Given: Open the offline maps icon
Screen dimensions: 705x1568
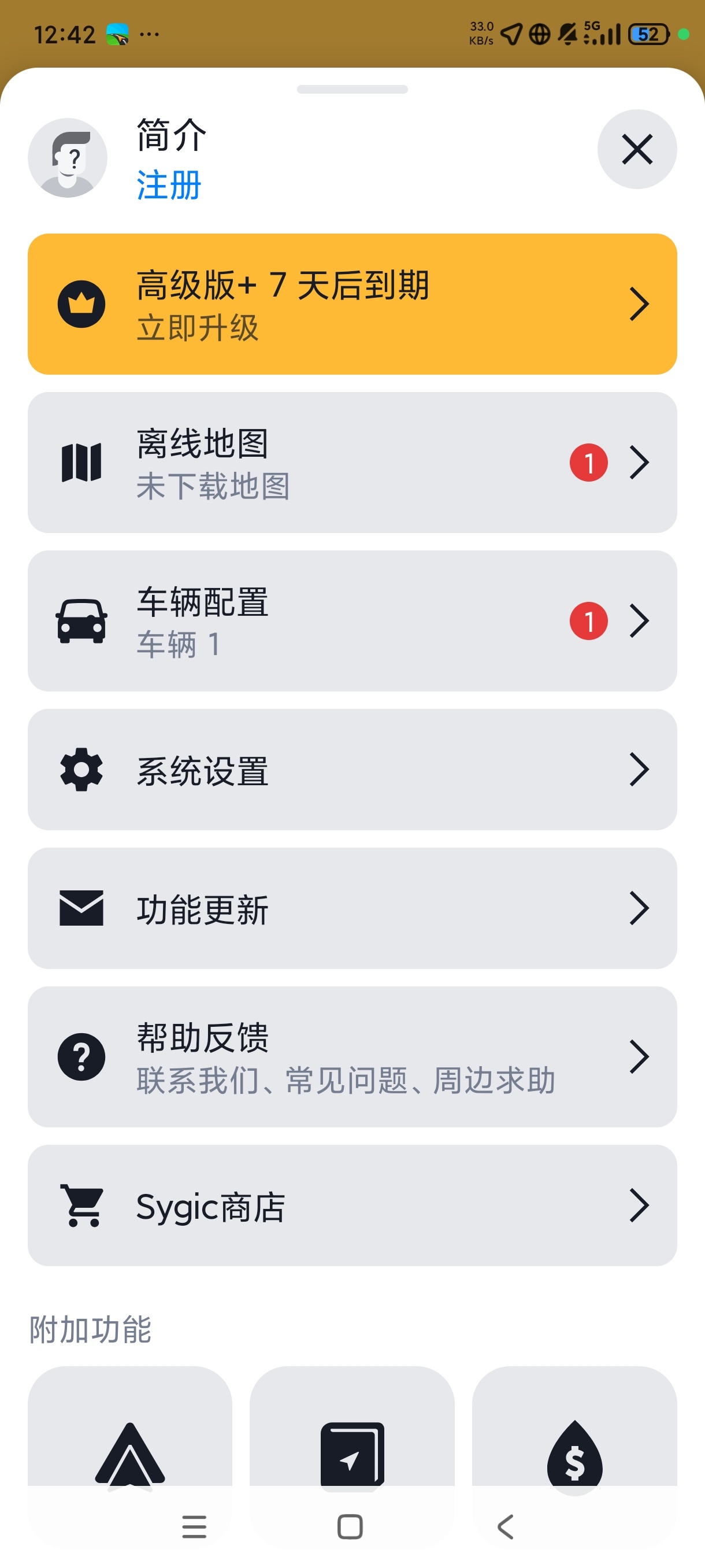Looking at the screenshot, I should [81, 461].
